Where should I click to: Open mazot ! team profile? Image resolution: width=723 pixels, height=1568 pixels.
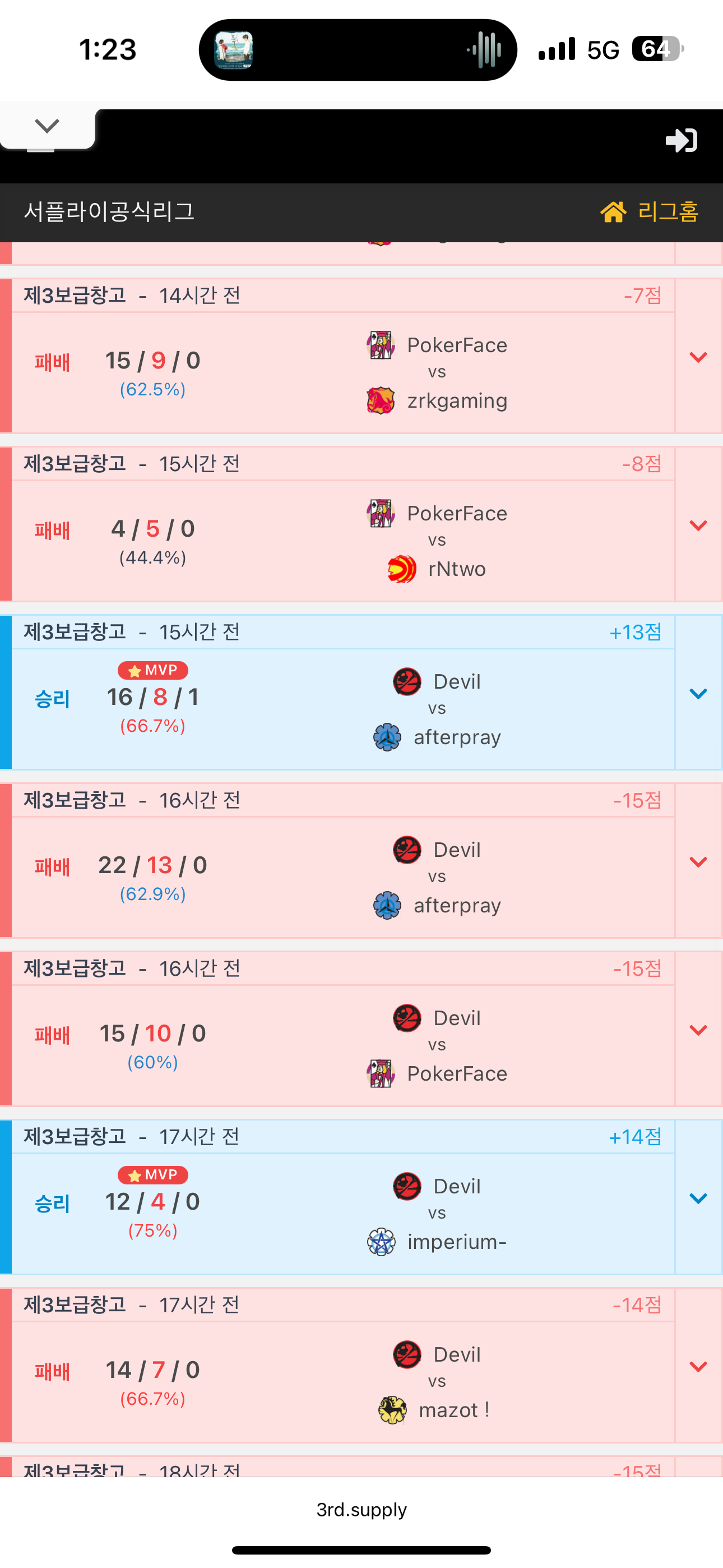(453, 1410)
